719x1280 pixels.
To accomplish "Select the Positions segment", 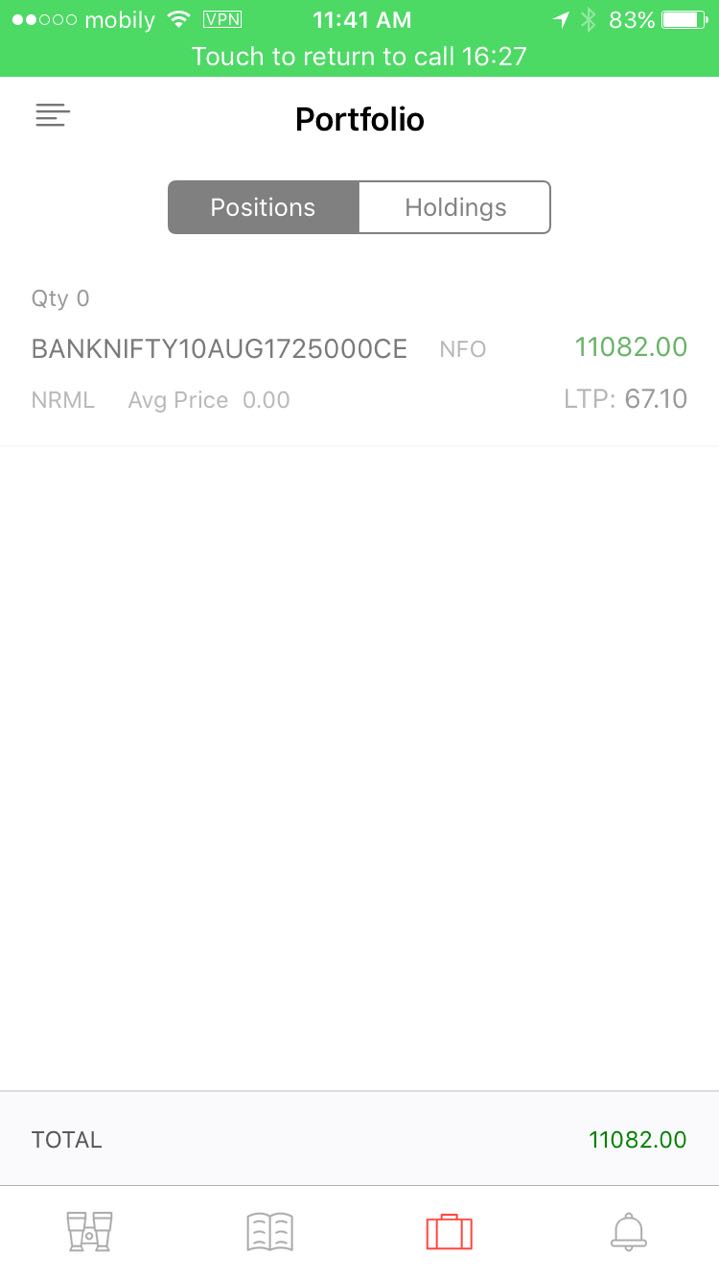I will [263, 207].
